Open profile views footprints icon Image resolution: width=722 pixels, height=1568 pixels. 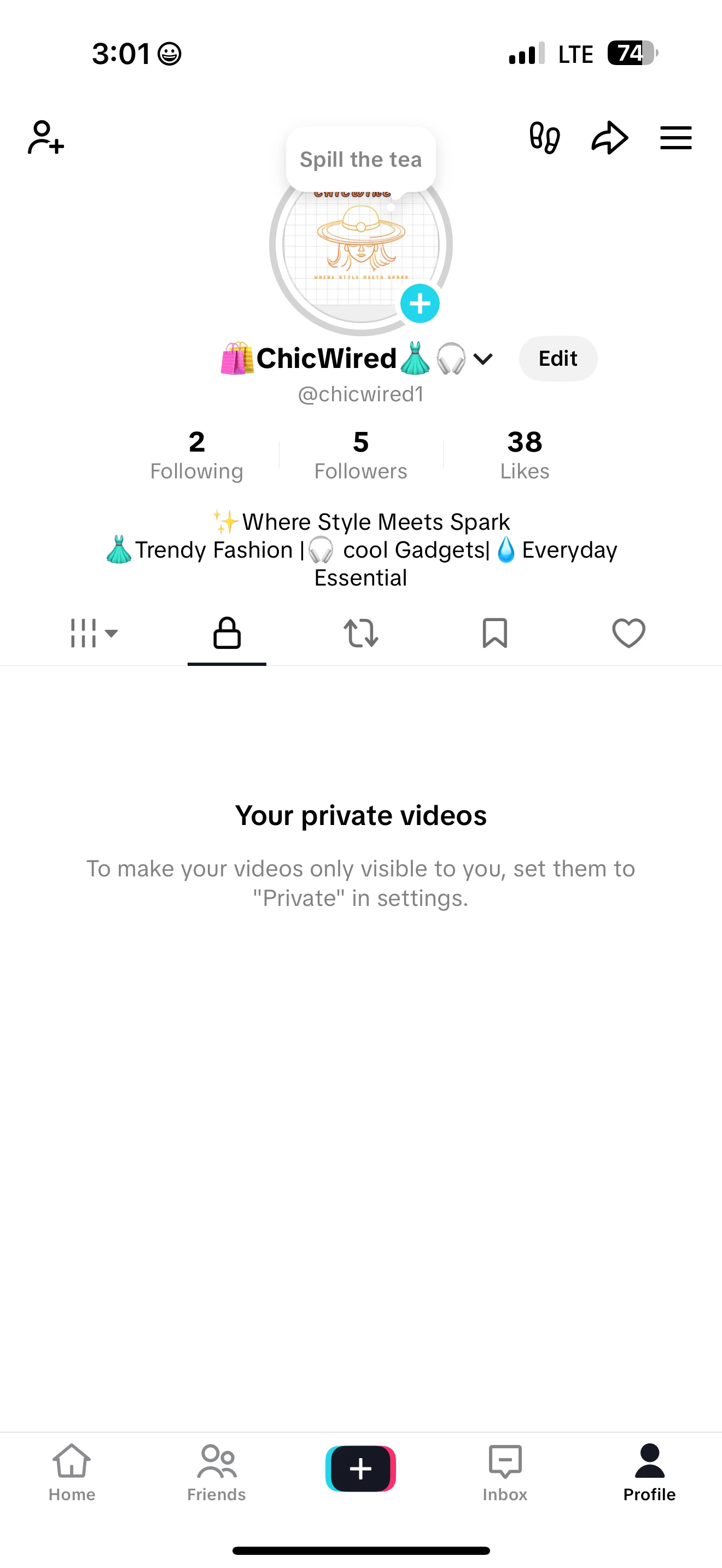click(x=544, y=138)
